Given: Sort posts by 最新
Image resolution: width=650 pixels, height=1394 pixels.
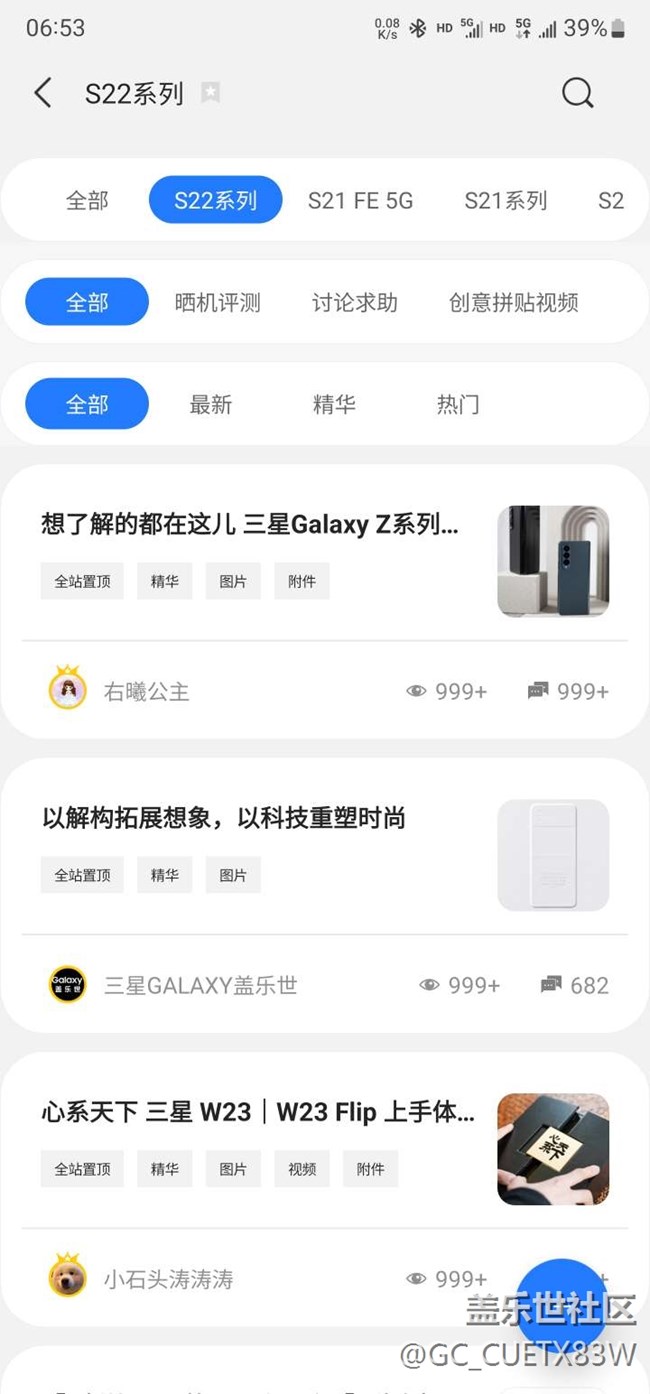Looking at the screenshot, I should pos(210,404).
